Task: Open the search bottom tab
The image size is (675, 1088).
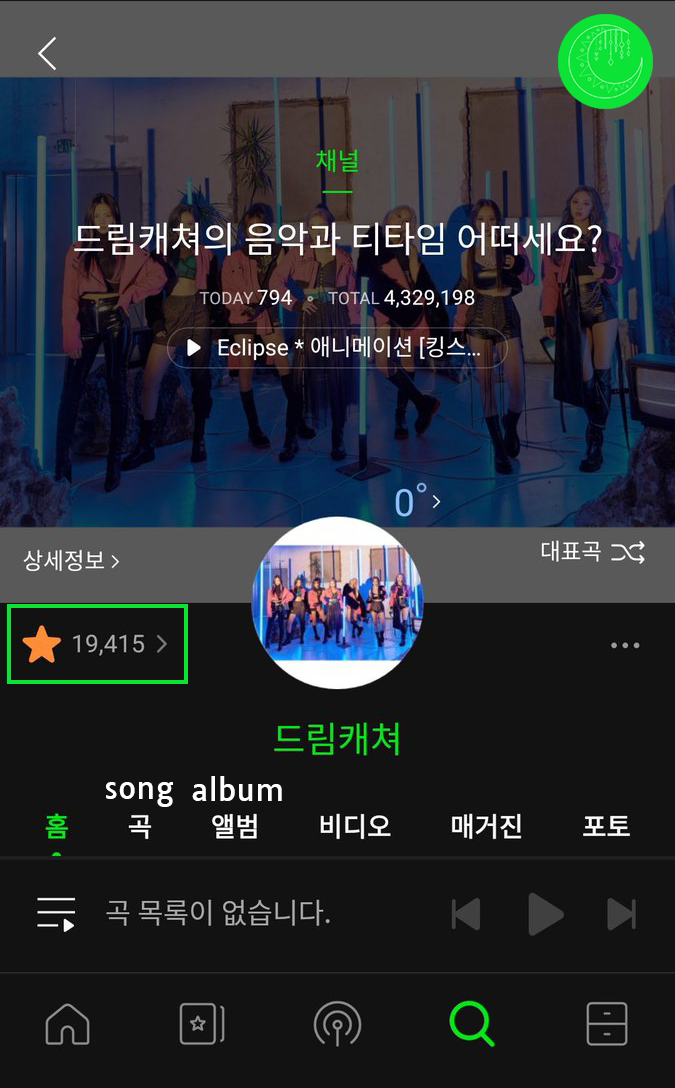Action: click(471, 1024)
